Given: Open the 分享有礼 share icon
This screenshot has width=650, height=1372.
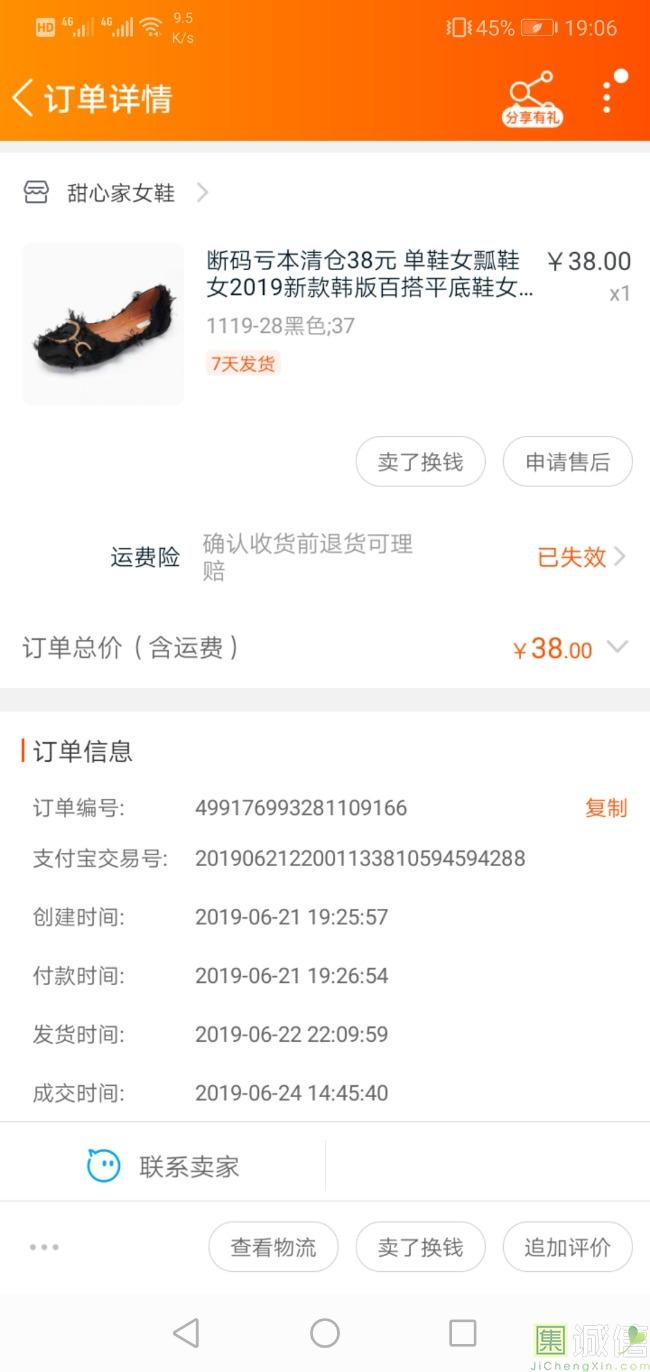Looking at the screenshot, I should pos(531,98).
